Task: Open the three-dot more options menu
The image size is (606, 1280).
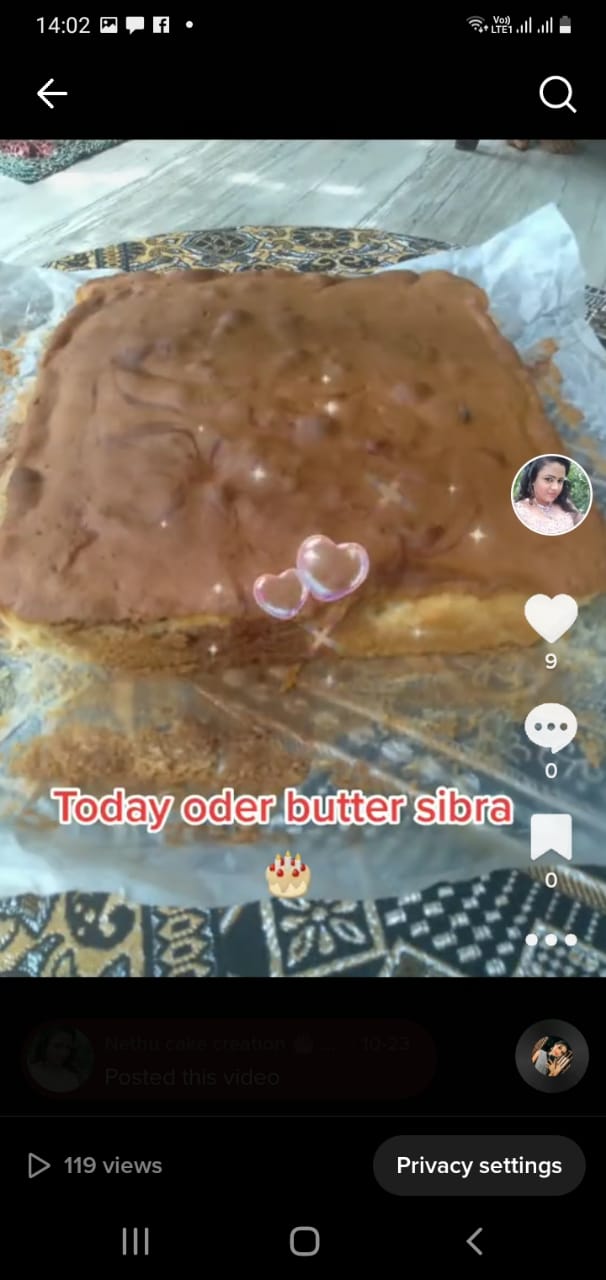Action: (x=551, y=939)
